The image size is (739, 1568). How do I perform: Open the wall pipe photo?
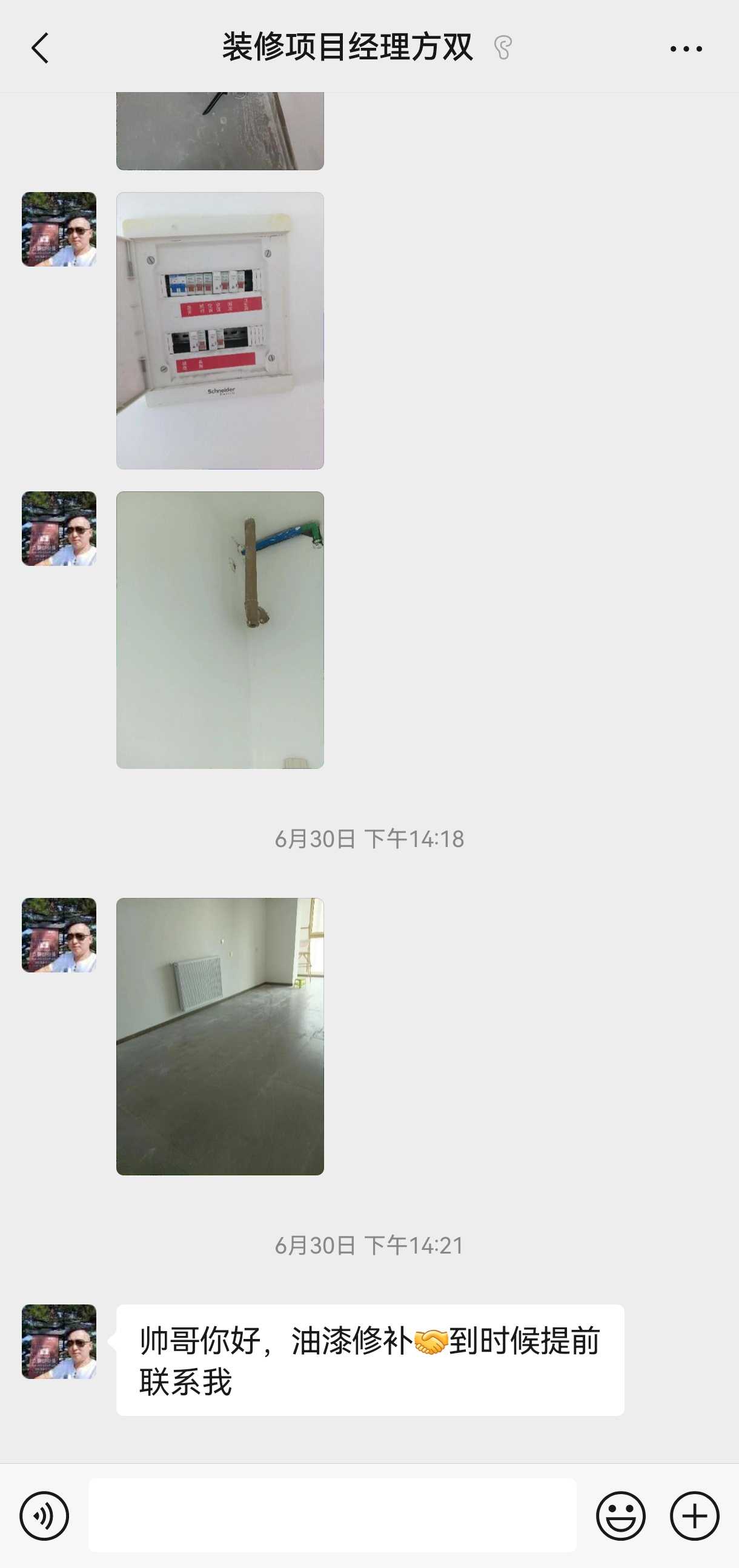(x=220, y=630)
